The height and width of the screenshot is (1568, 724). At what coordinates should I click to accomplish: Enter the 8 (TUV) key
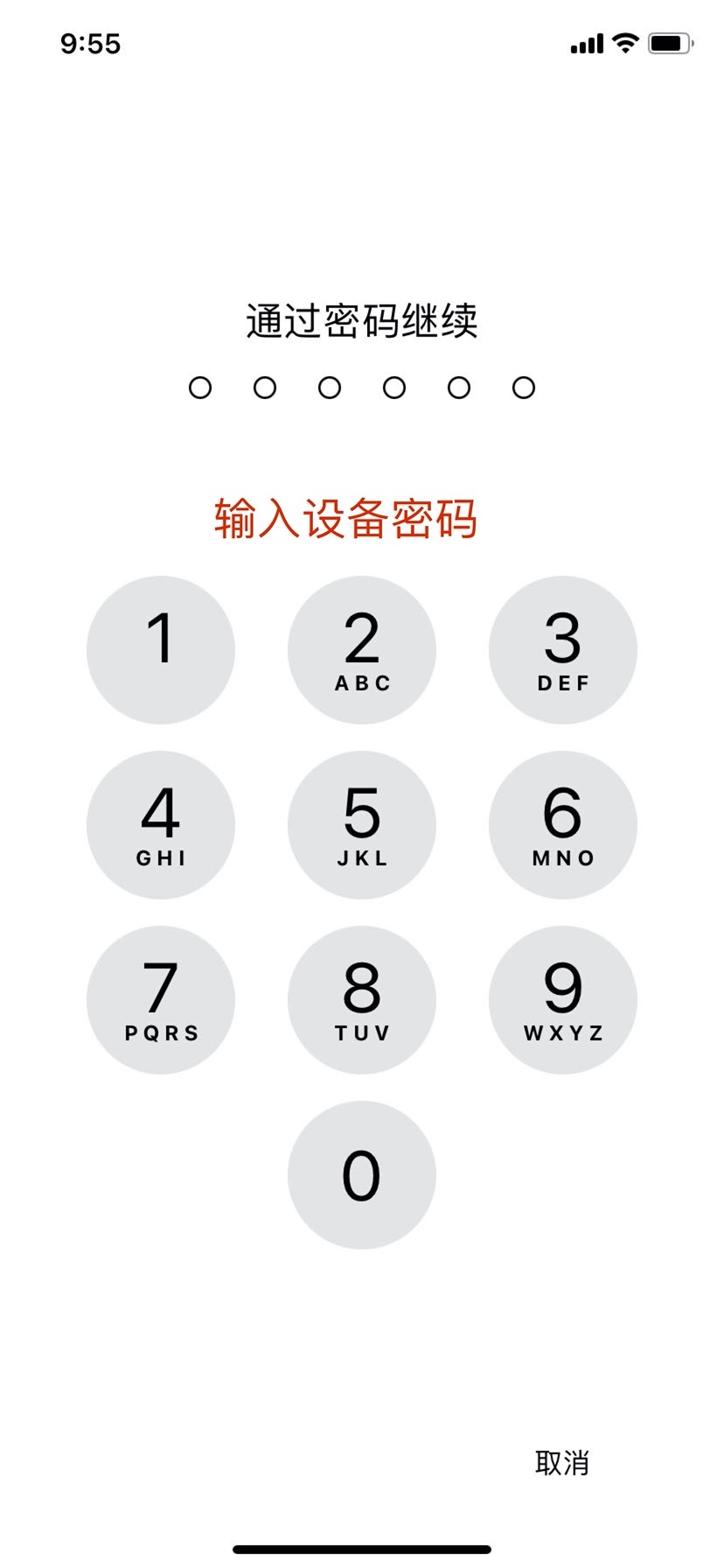coord(362,999)
